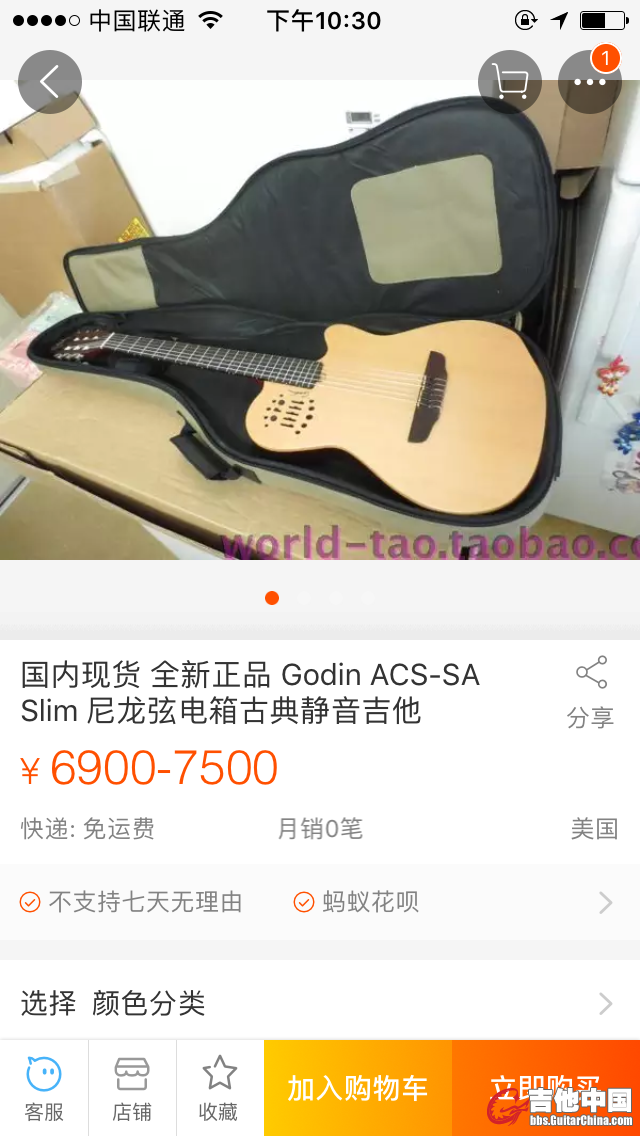
Task: Visit the 店铺 store page
Action: click(x=132, y=1088)
